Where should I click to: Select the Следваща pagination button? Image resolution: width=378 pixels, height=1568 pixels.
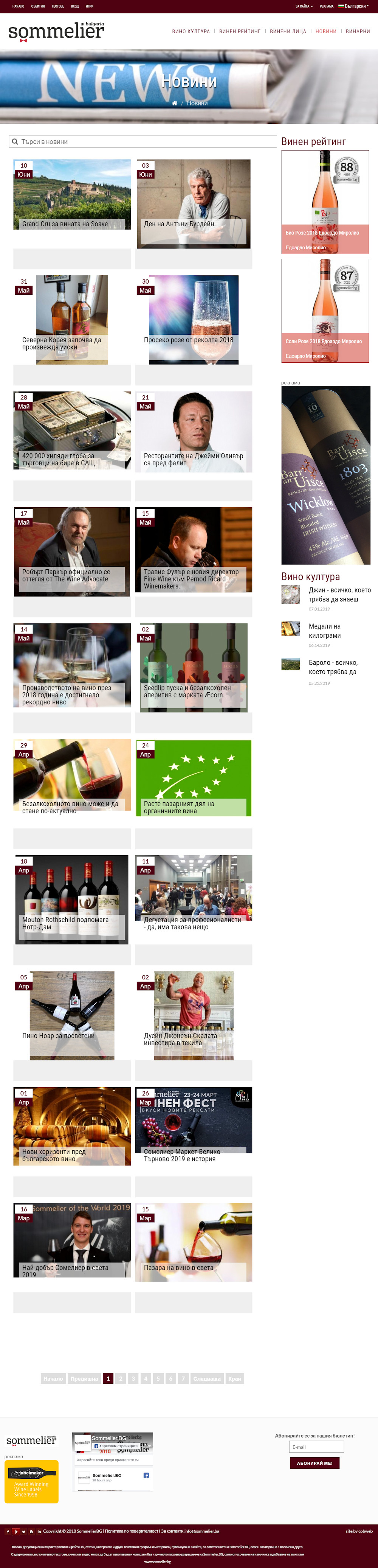coord(207,1379)
